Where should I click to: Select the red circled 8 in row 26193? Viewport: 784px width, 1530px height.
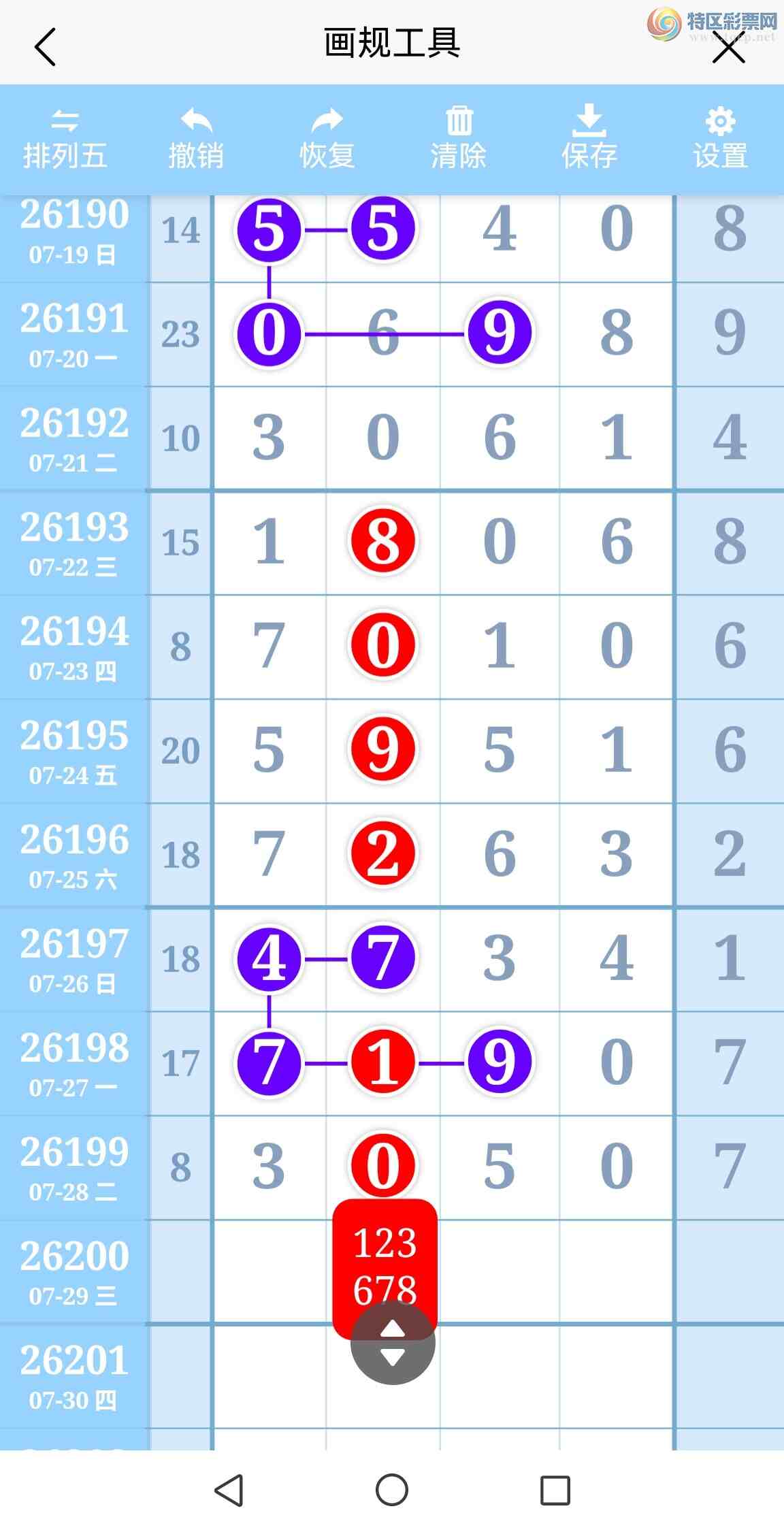pos(383,541)
